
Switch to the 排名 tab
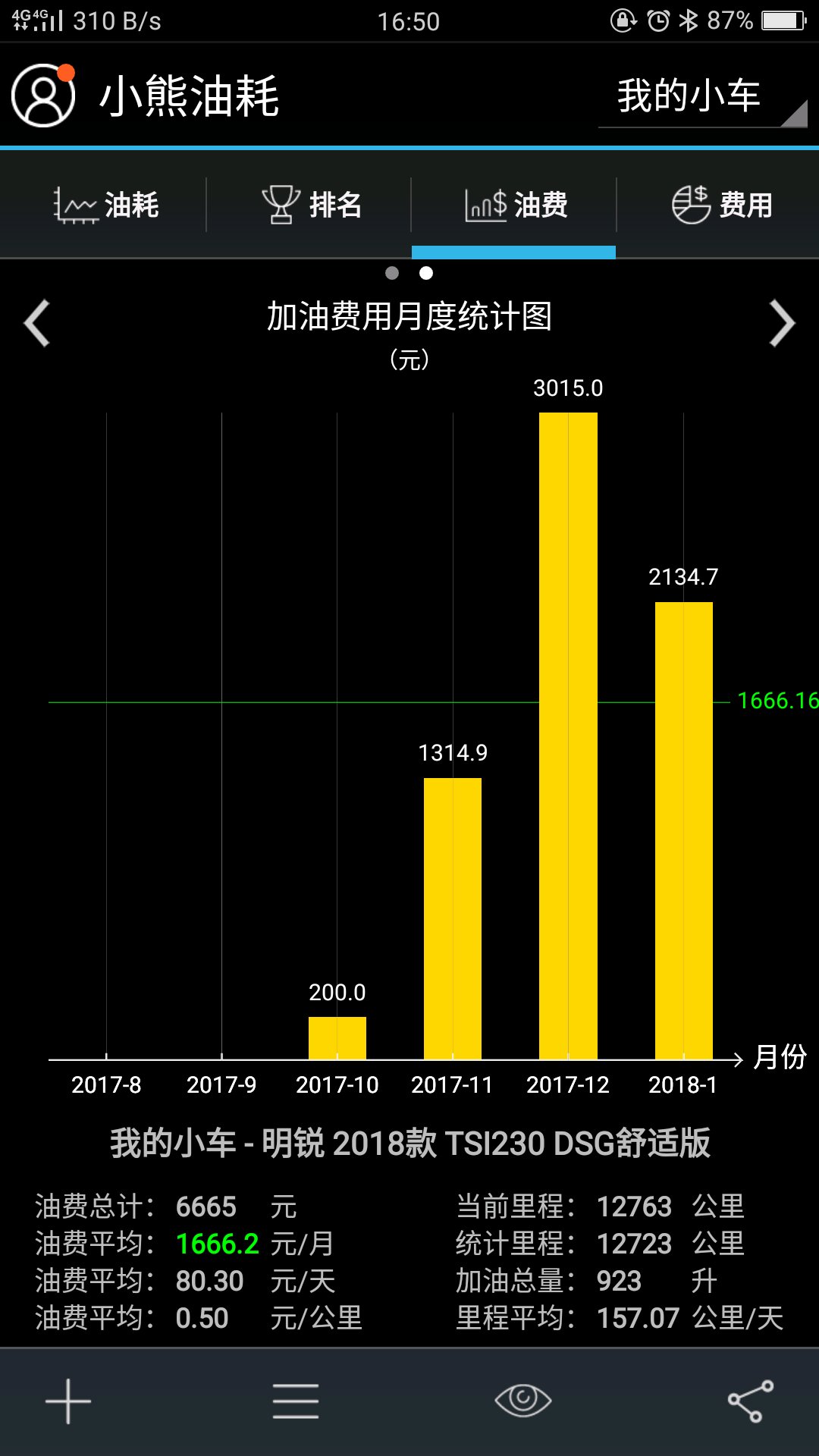pos(311,205)
